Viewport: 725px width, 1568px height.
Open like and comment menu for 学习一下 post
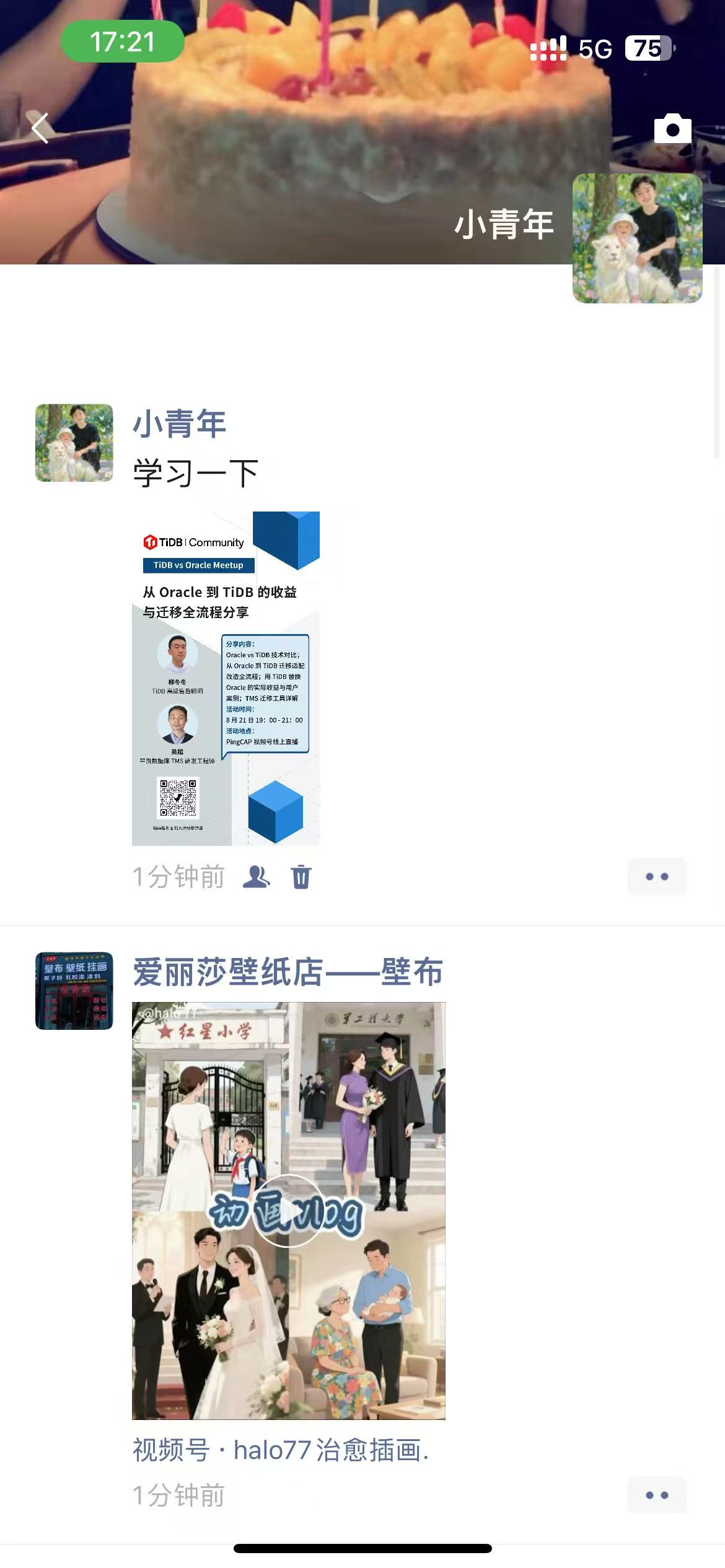click(656, 877)
